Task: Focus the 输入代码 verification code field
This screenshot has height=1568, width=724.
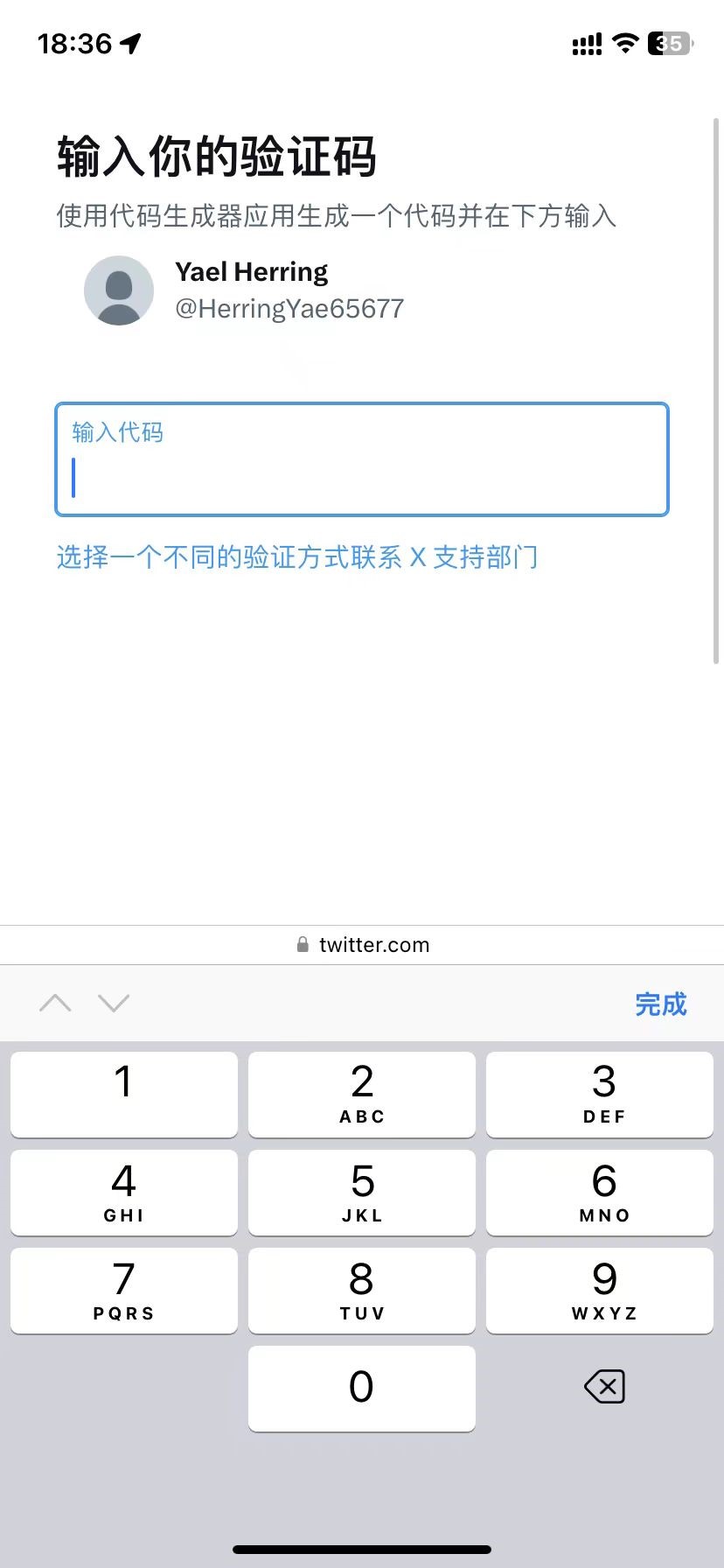Action: [x=361, y=459]
